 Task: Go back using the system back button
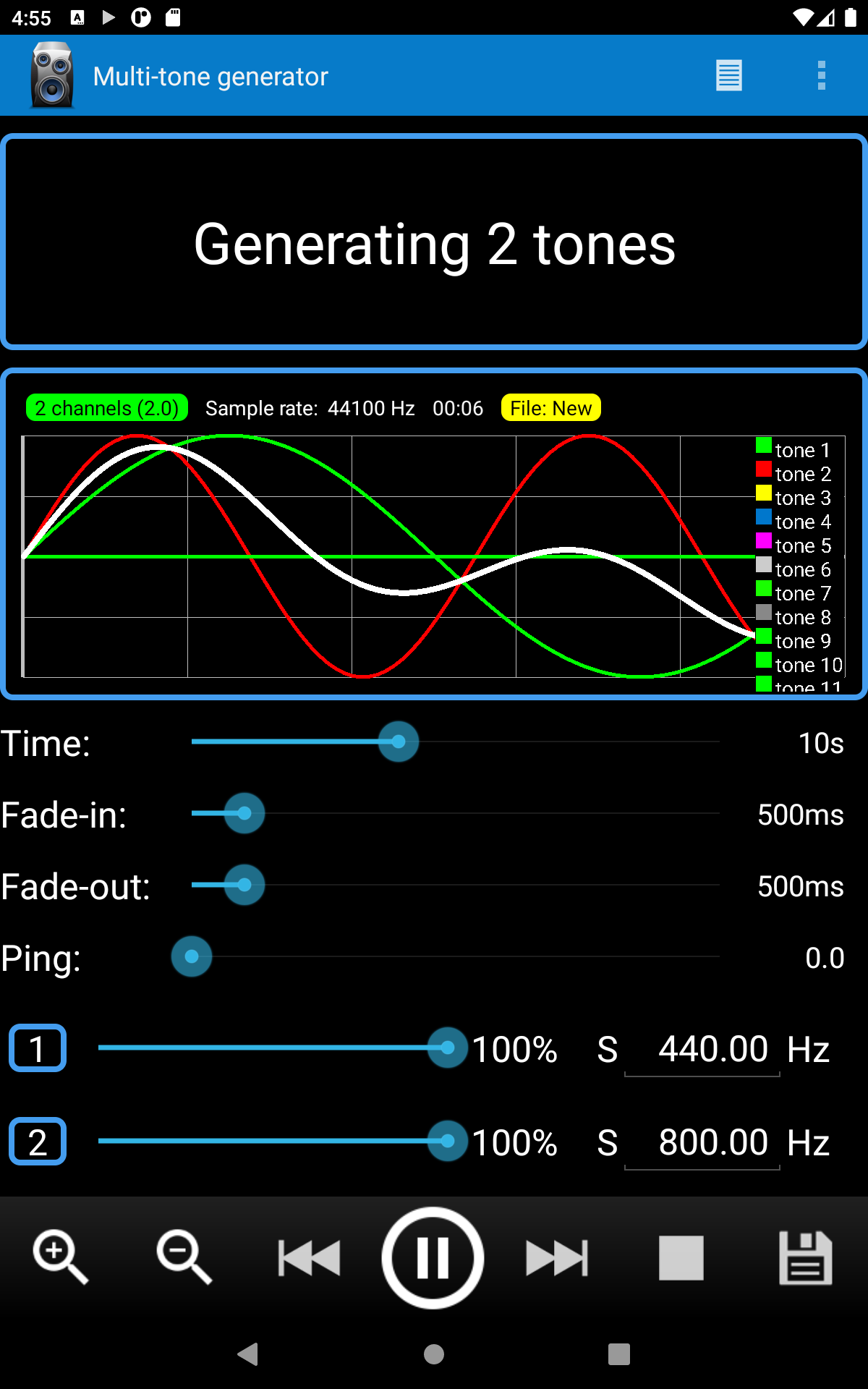coord(248,1354)
